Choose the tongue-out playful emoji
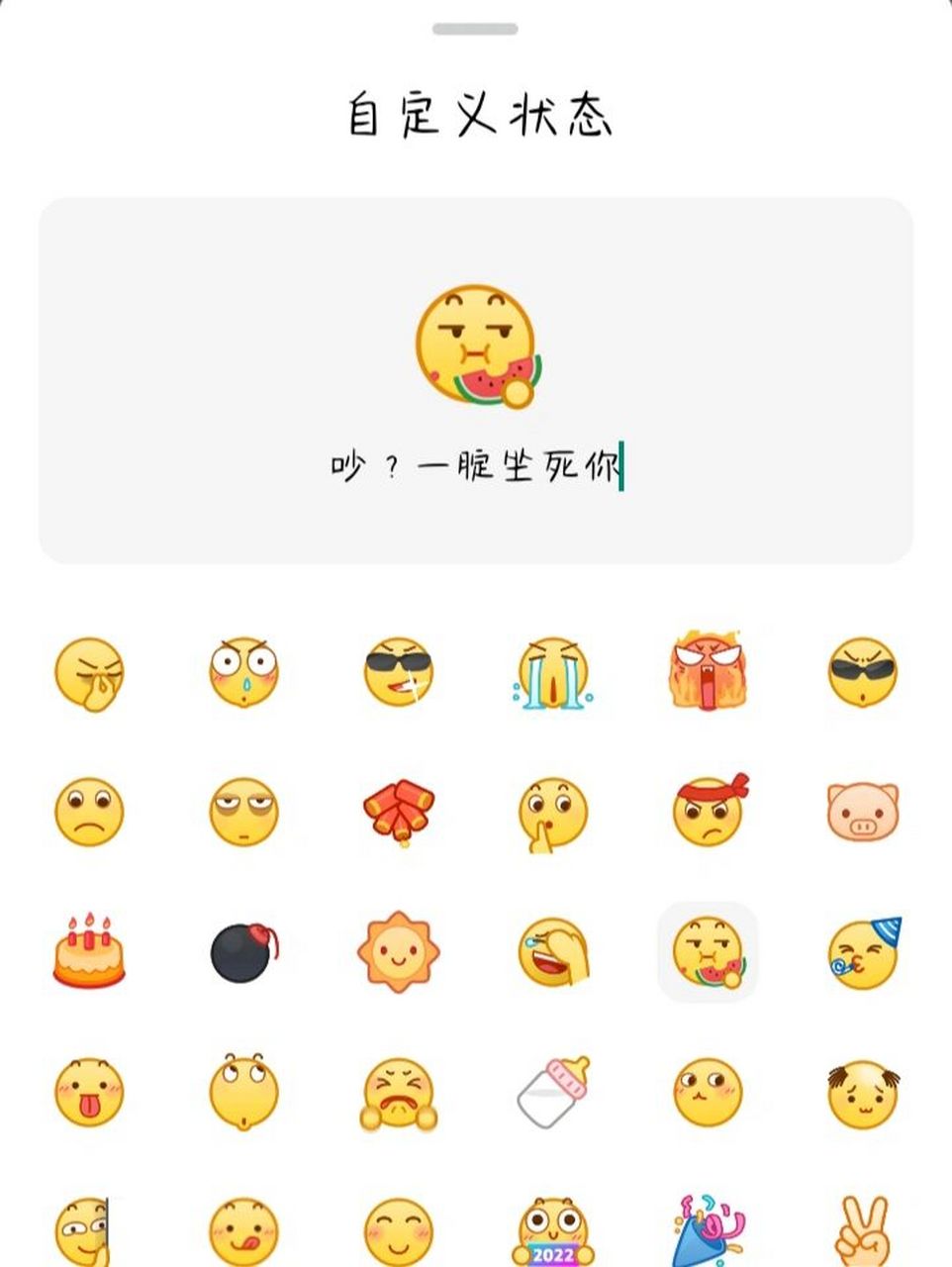Screen dimensions: 952x1267 coord(90,1091)
